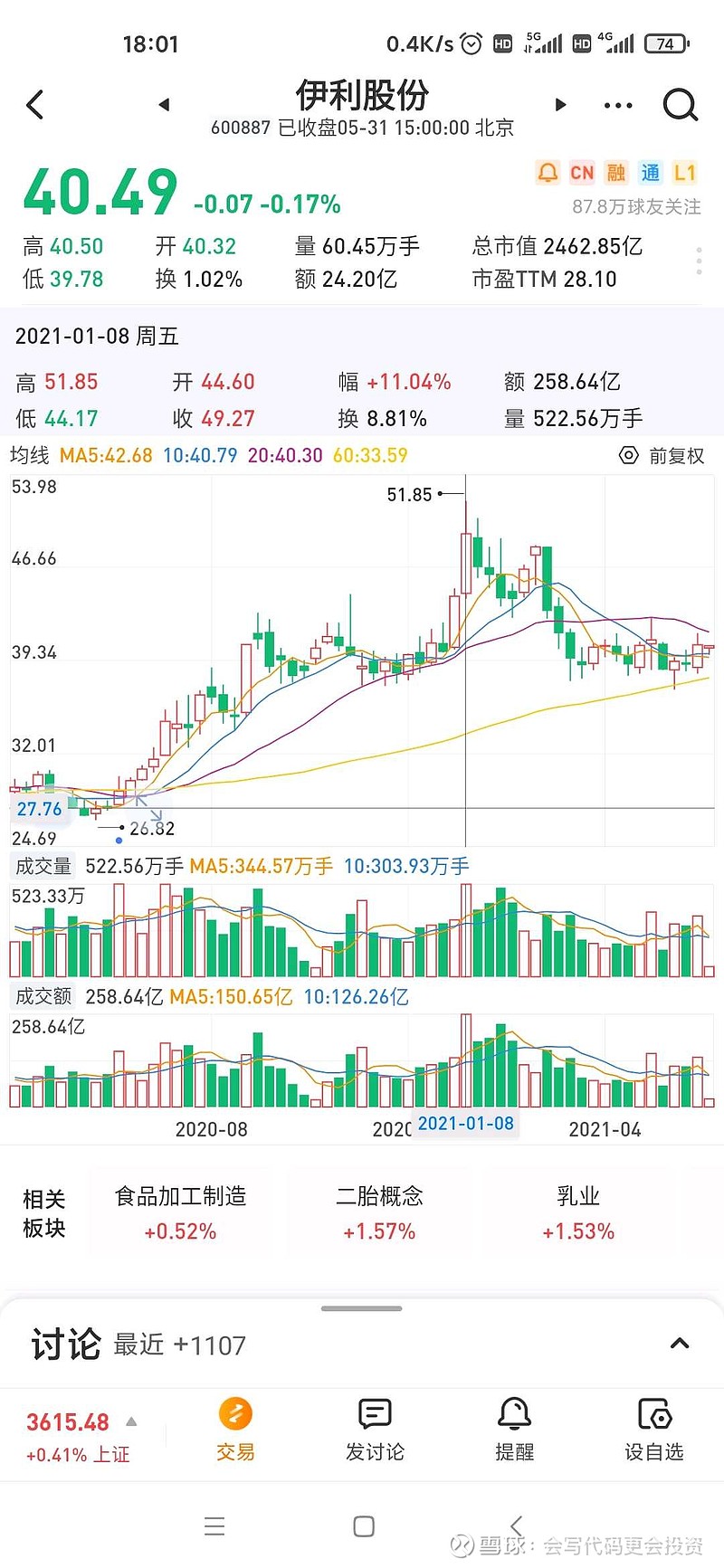The image size is (724, 1568).
Task: Expand more quote details beside 总市值
Action: pyautogui.click(x=699, y=261)
